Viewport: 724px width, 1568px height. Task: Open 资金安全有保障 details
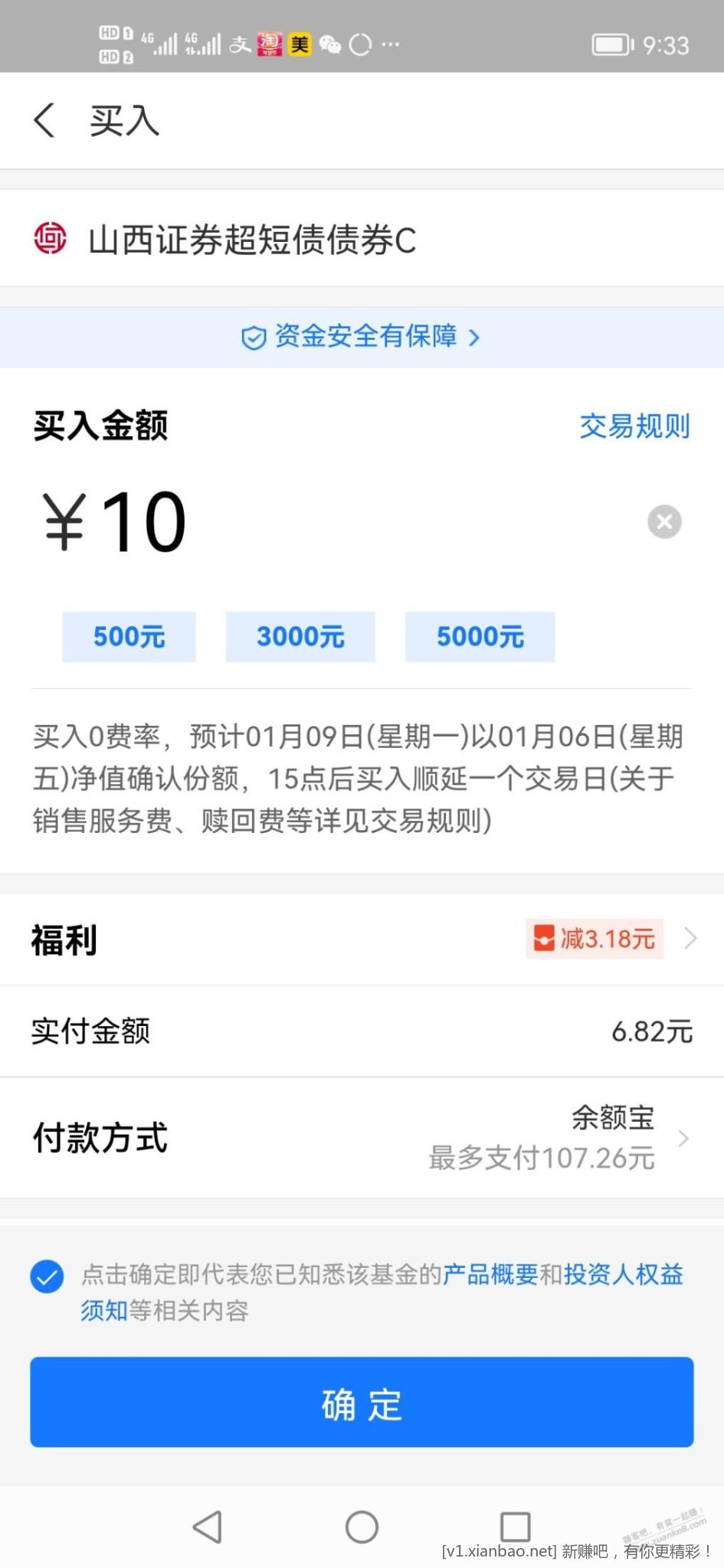362,337
